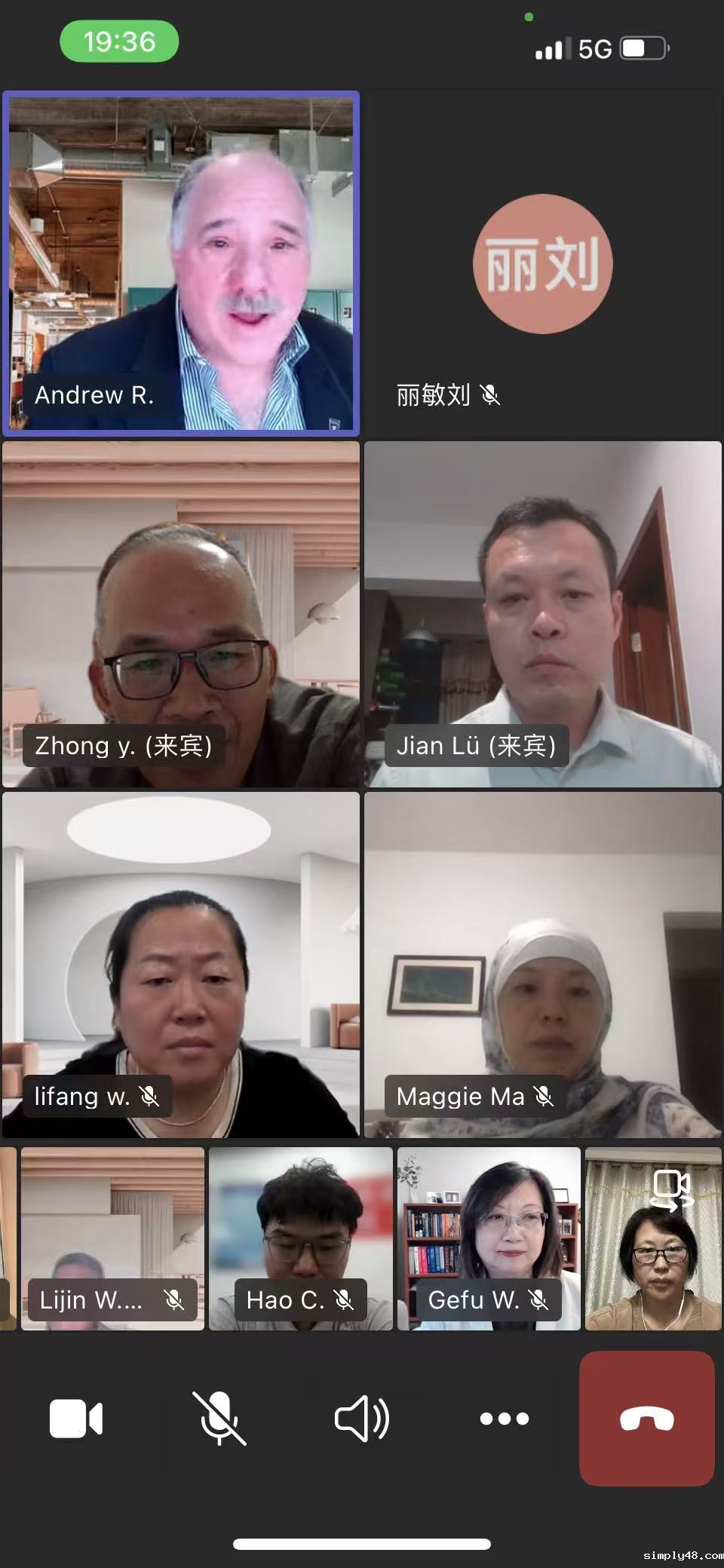724x1568 pixels.
Task: Select Jian Lü's video tile
Action: (x=543, y=614)
